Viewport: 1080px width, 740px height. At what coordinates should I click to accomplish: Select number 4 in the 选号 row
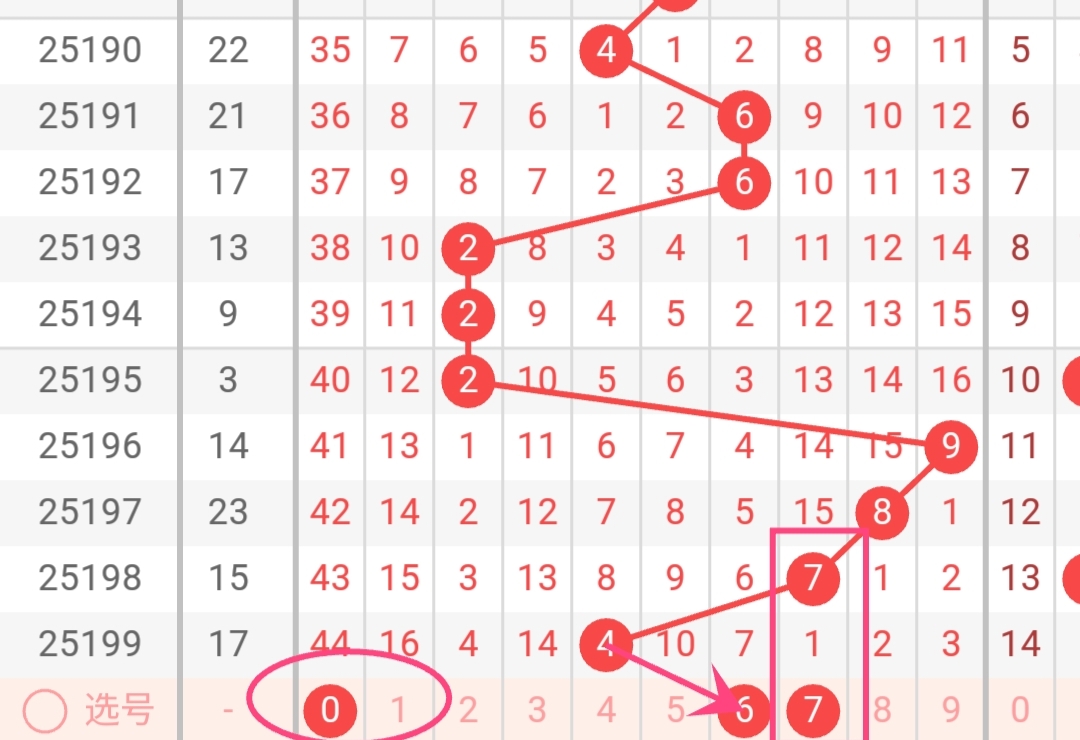point(606,710)
